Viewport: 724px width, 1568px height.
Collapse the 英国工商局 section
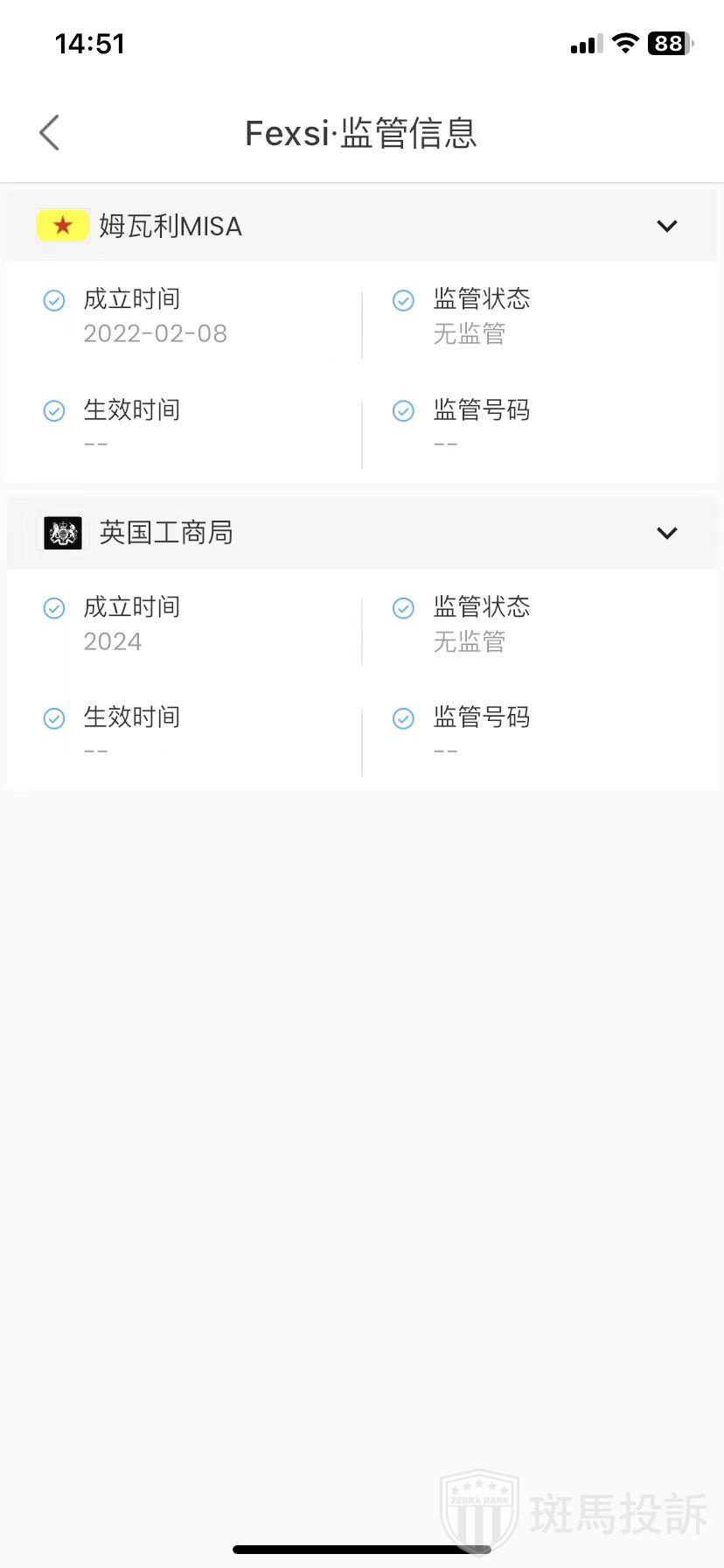point(666,534)
